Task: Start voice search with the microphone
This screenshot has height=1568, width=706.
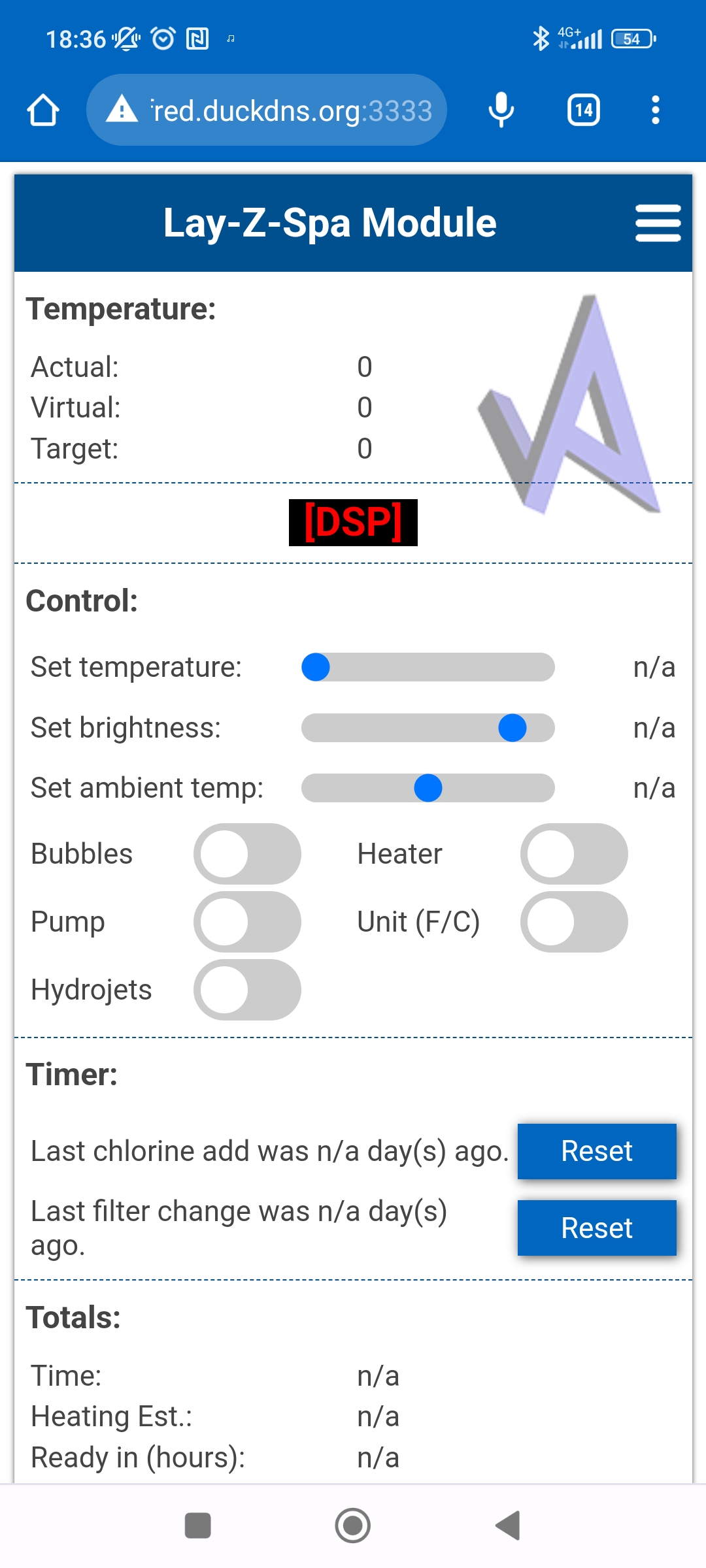Action: tap(501, 110)
